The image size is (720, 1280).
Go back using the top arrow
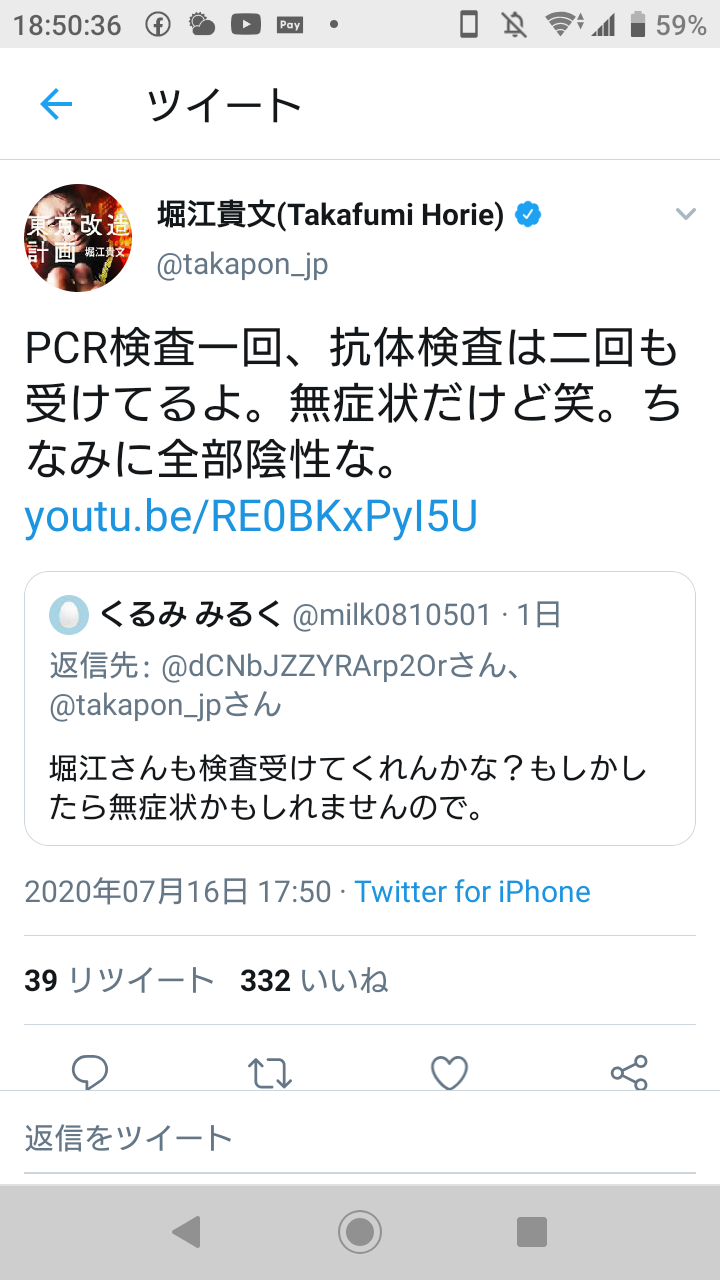(56, 104)
